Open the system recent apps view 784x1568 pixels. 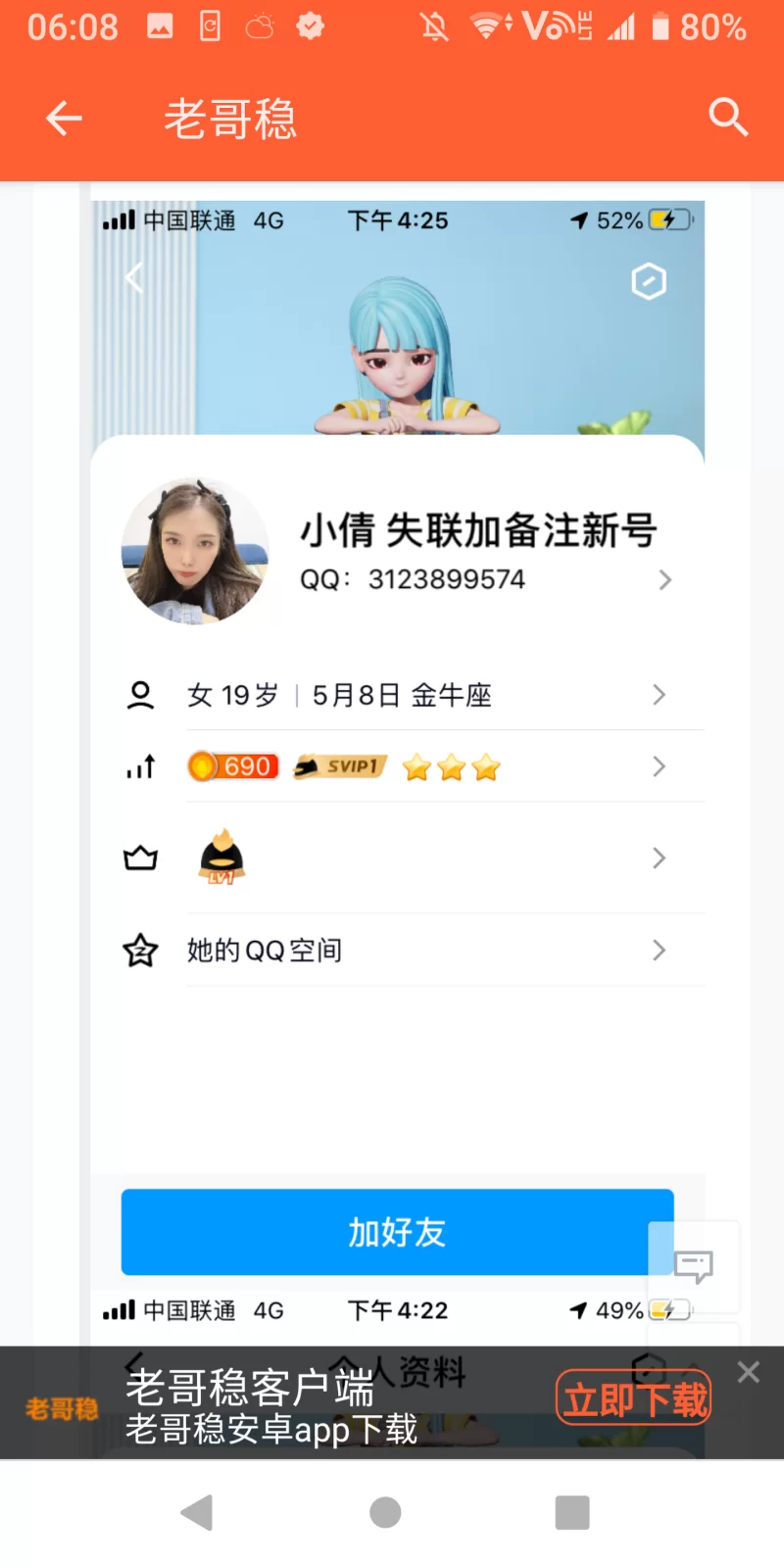(572, 1512)
